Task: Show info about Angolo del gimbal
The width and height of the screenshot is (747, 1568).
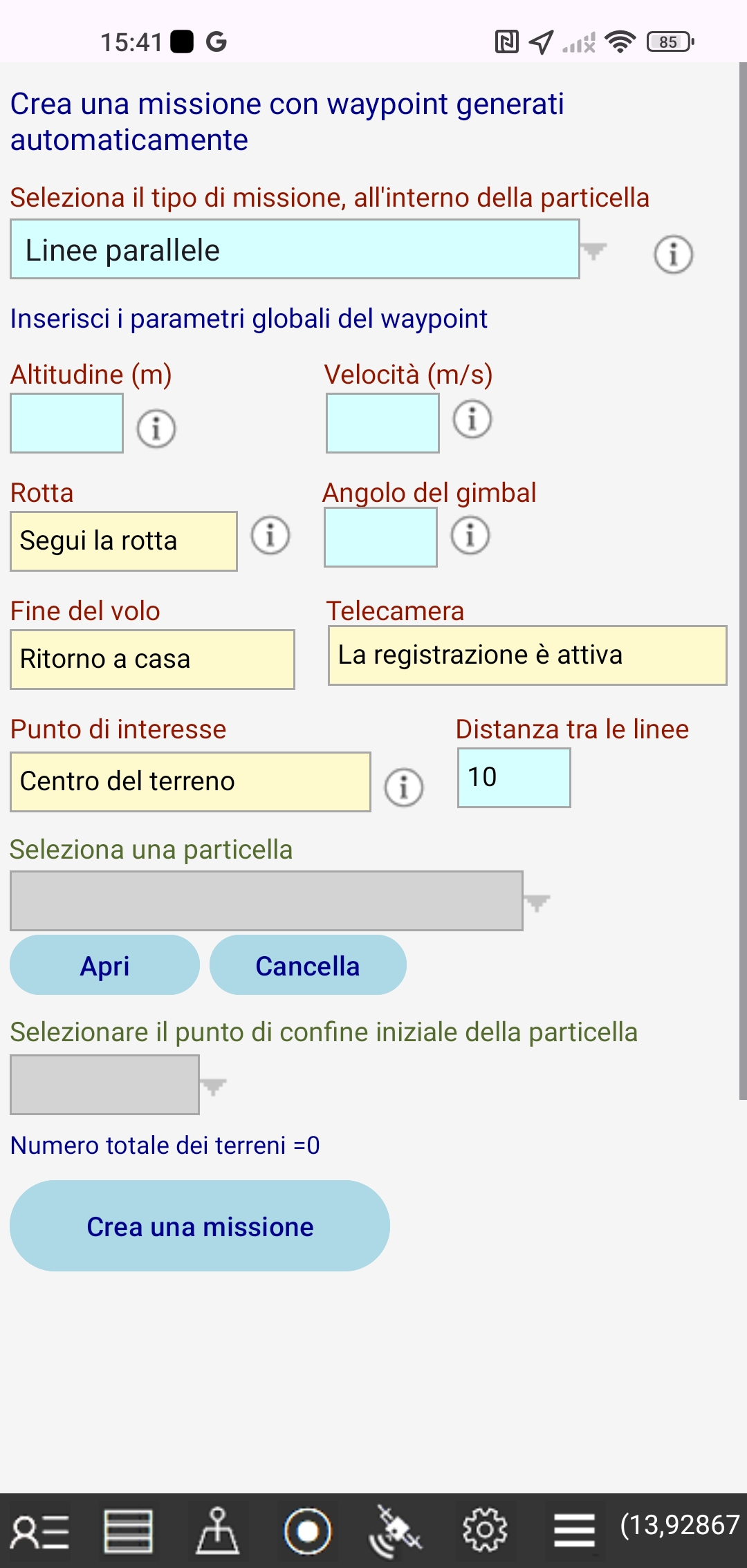Action: [470, 535]
